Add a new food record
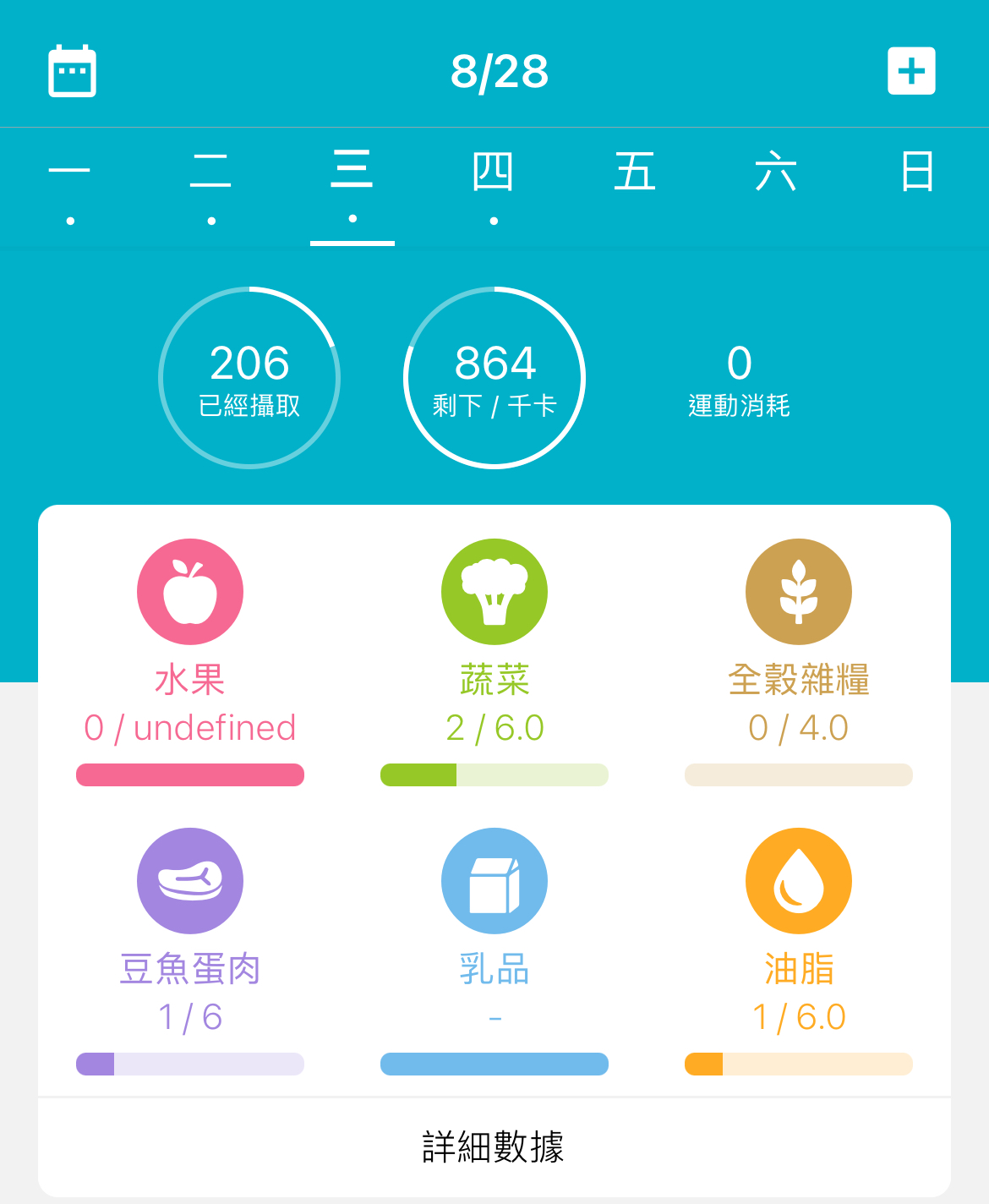The height and width of the screenshot is (1204, 989). [x=911, y=71]
